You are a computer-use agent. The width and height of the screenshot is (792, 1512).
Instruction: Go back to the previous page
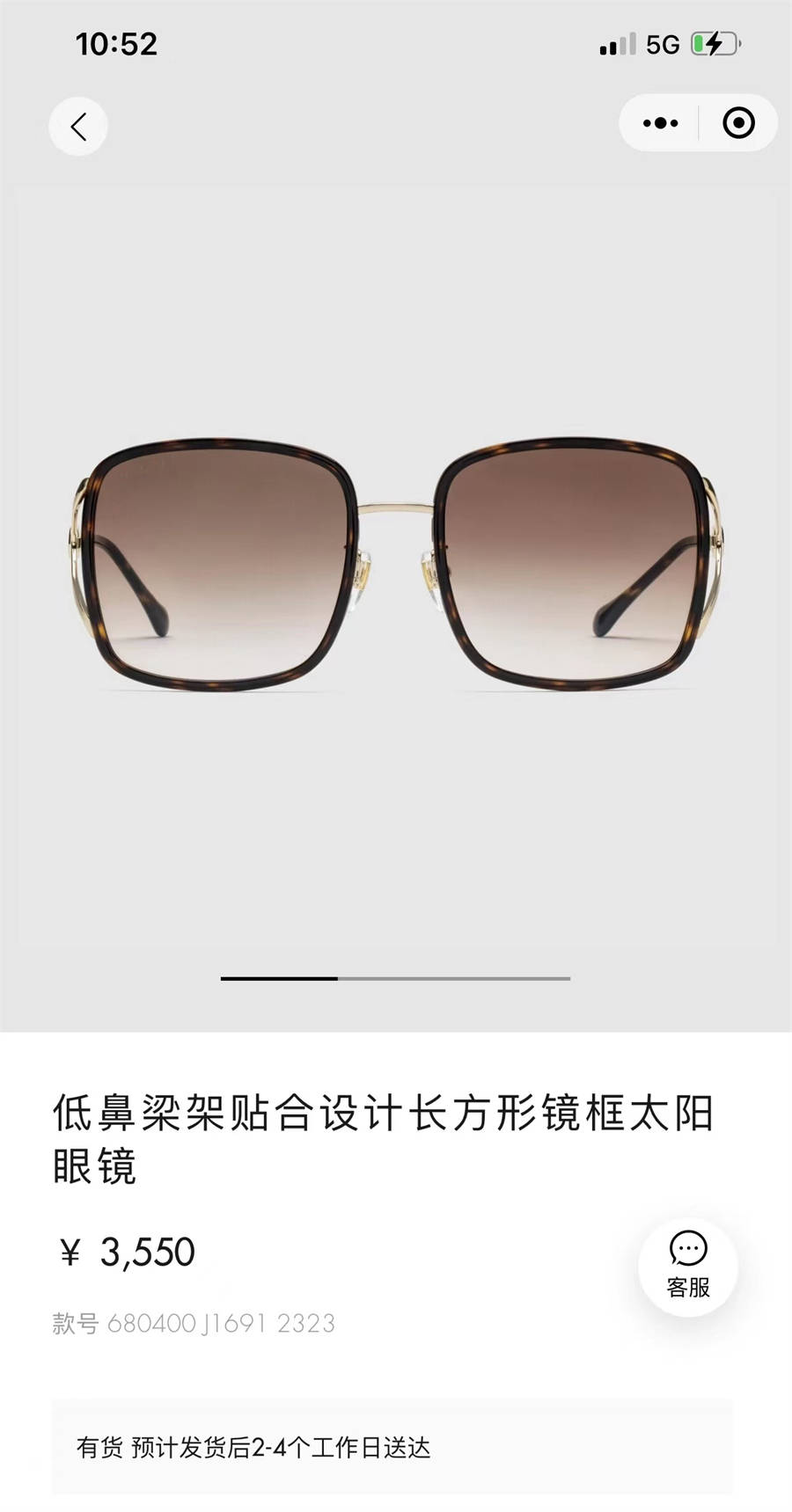point(78,127)
